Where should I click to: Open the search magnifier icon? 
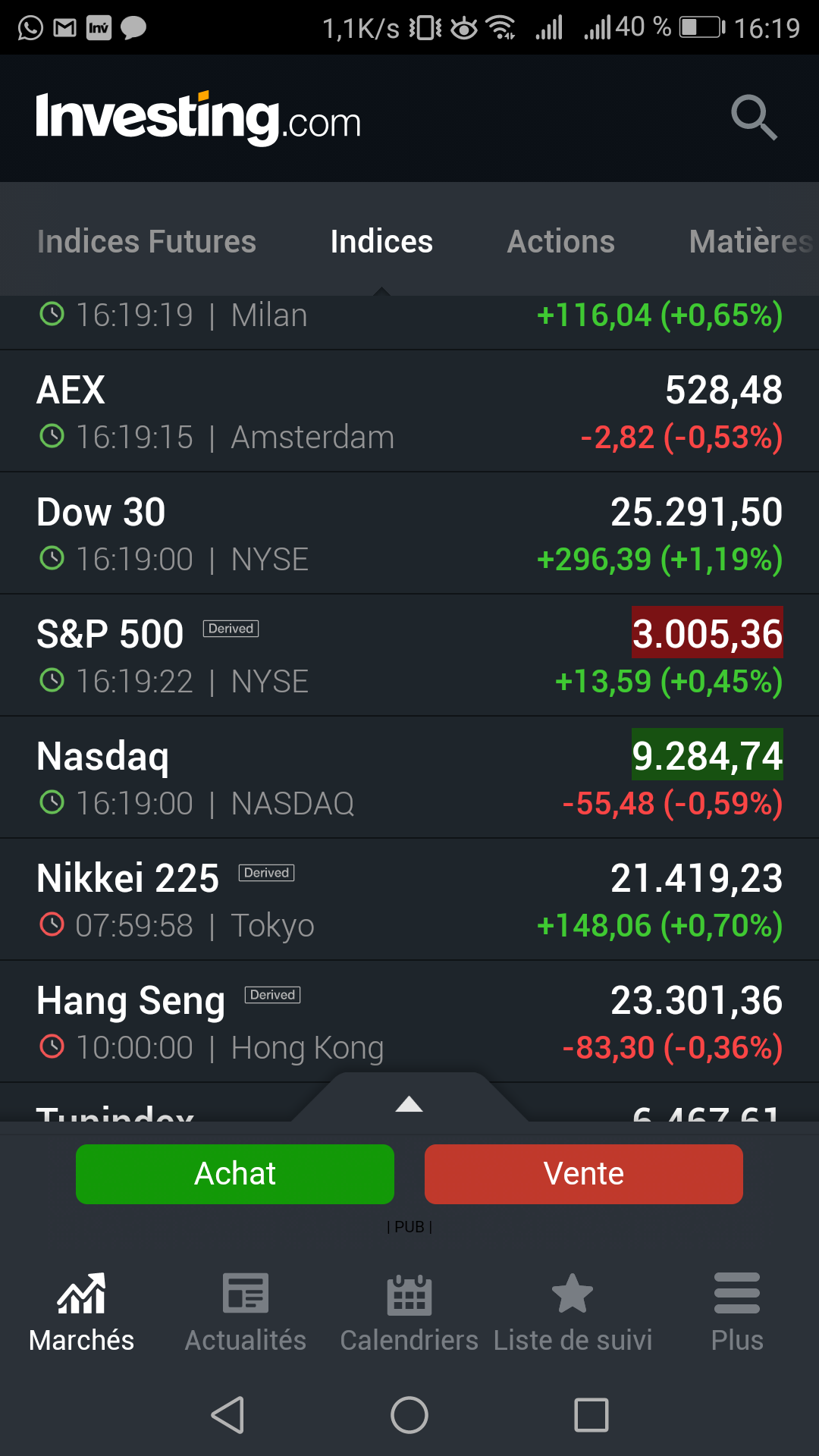tap(754, 118)
